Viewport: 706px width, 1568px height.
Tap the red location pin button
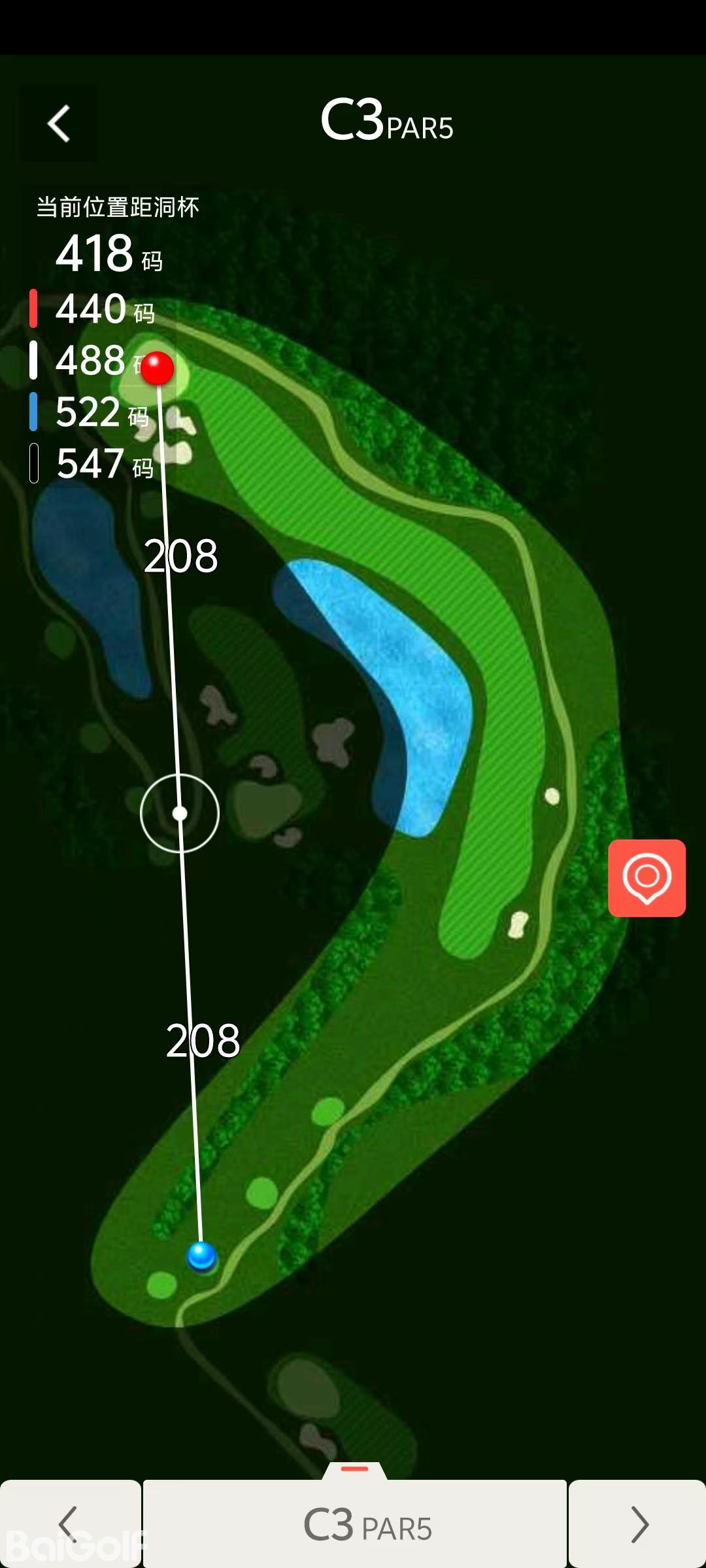[x=647, y=877]
